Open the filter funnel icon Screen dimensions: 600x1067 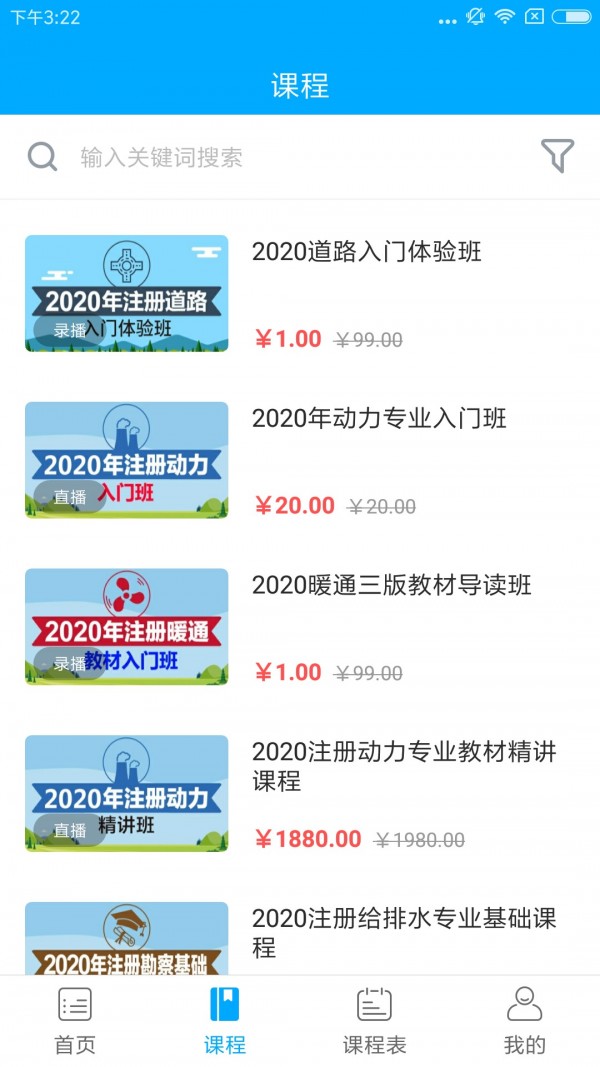pyautogui.click(x=557, y=156)
